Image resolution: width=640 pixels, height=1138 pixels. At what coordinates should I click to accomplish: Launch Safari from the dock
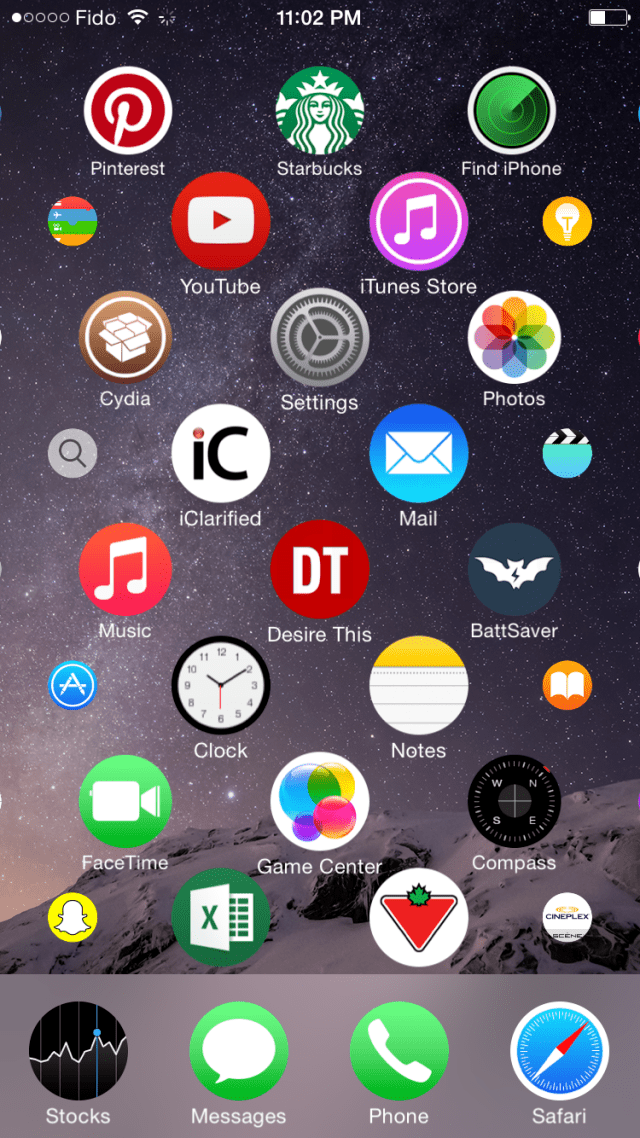[559, 1051]
